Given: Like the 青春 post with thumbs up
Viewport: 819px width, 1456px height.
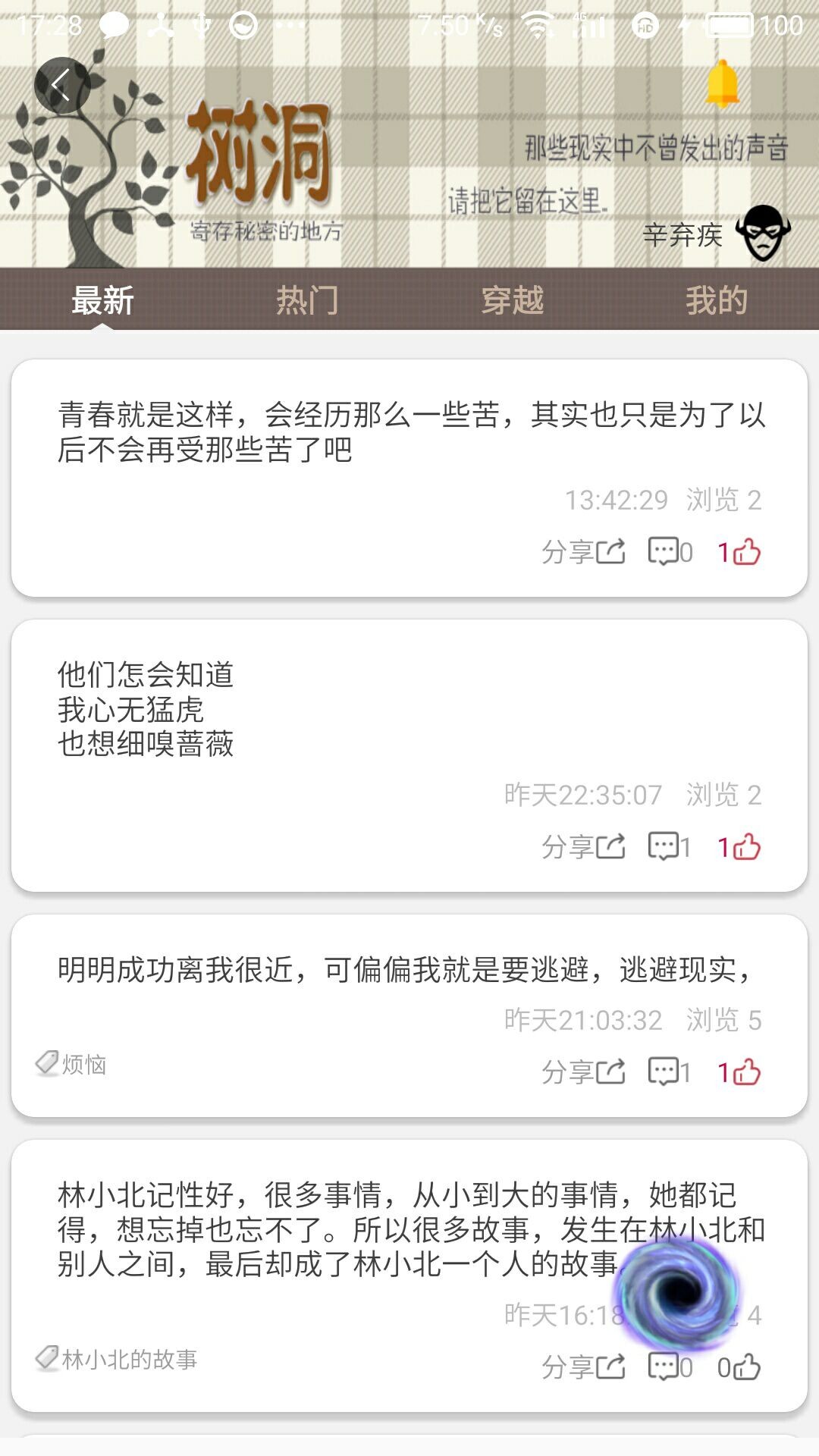Looking at the screenshot, I should pos(746,553).
